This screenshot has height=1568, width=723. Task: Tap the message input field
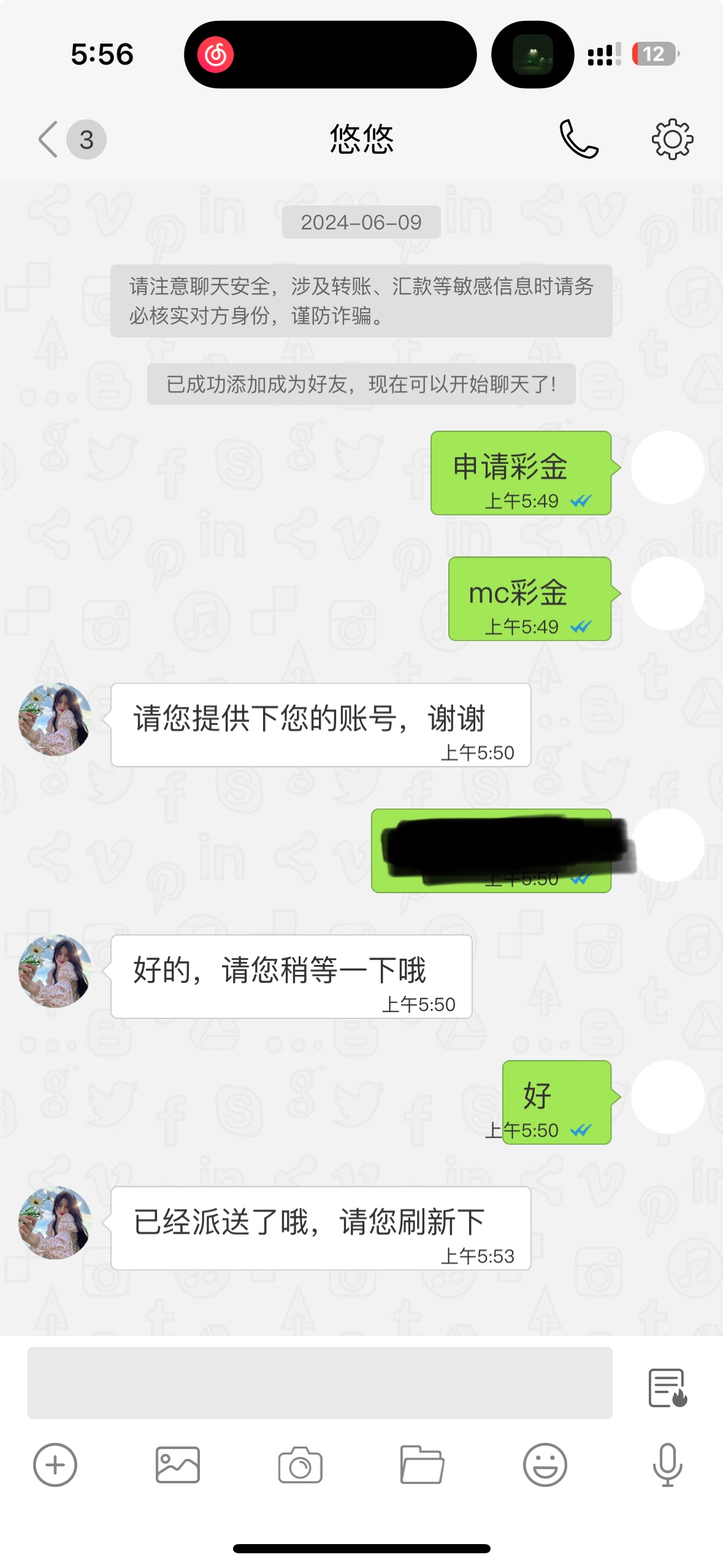[319, 1383]
